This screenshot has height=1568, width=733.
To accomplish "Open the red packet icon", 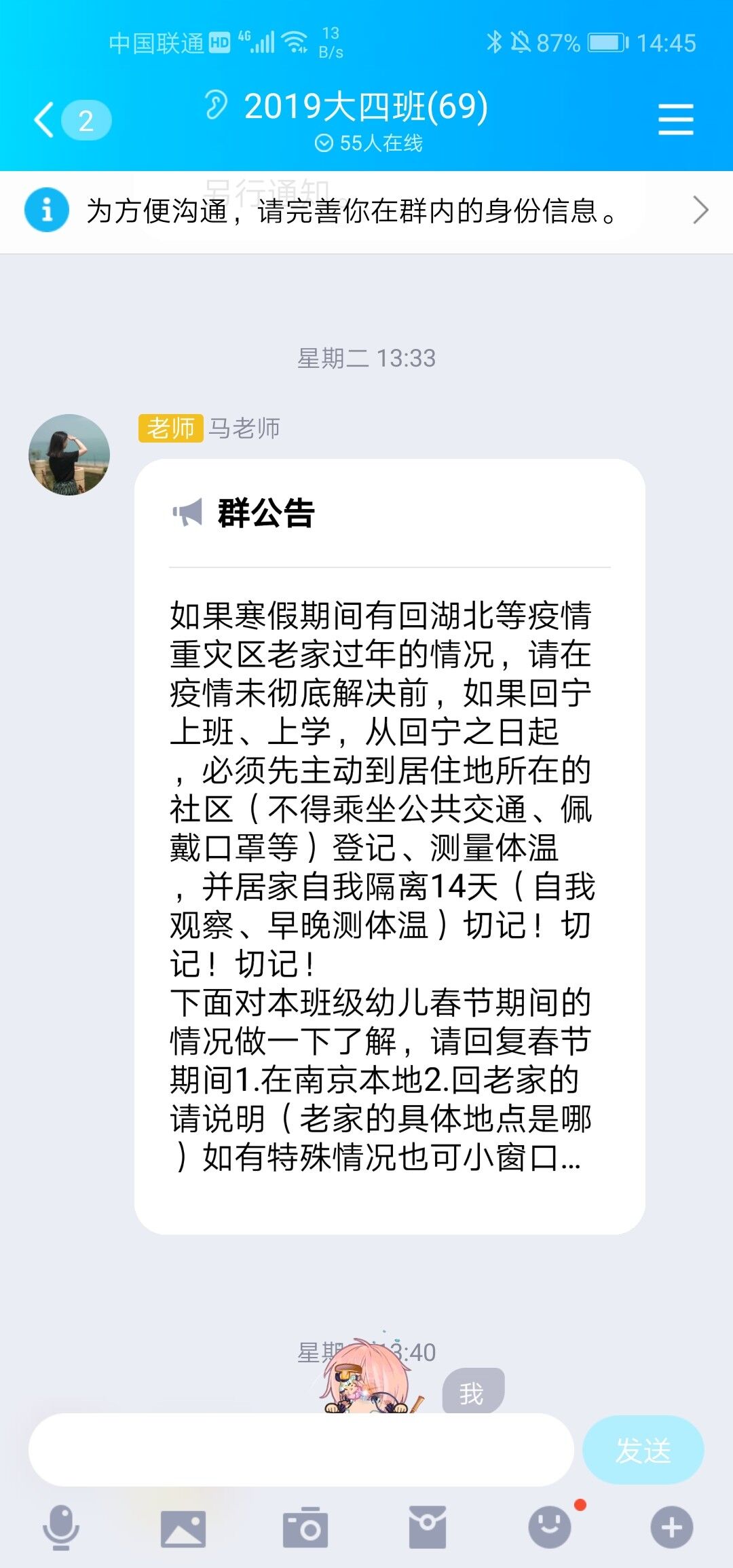I will [428, 1527].
